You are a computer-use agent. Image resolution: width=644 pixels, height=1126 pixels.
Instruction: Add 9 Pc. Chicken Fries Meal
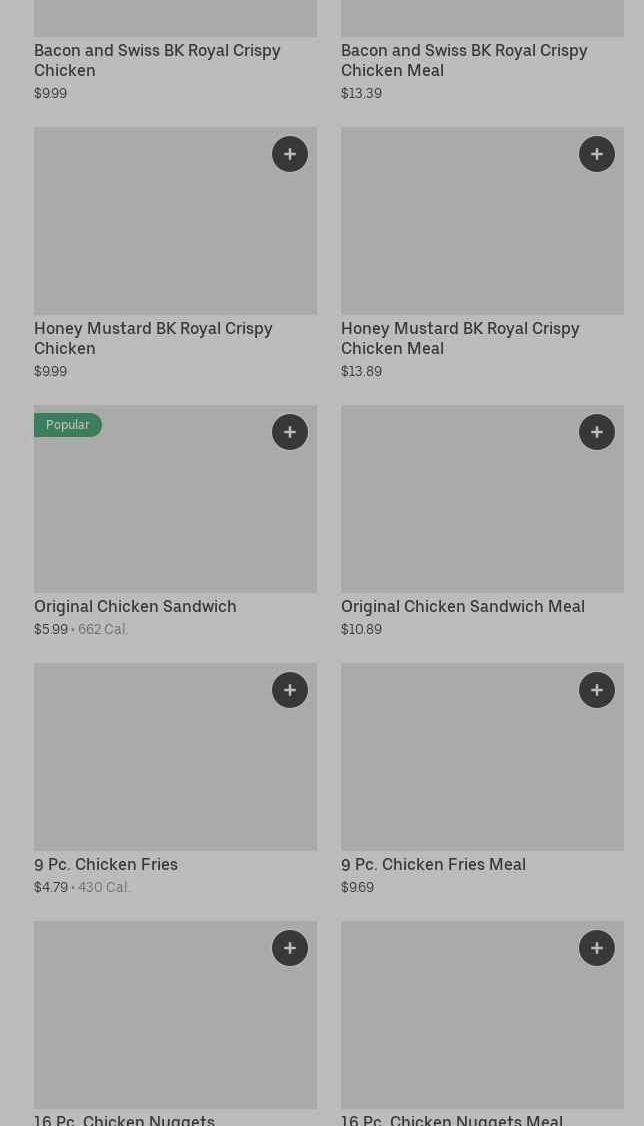coord(597,690)
